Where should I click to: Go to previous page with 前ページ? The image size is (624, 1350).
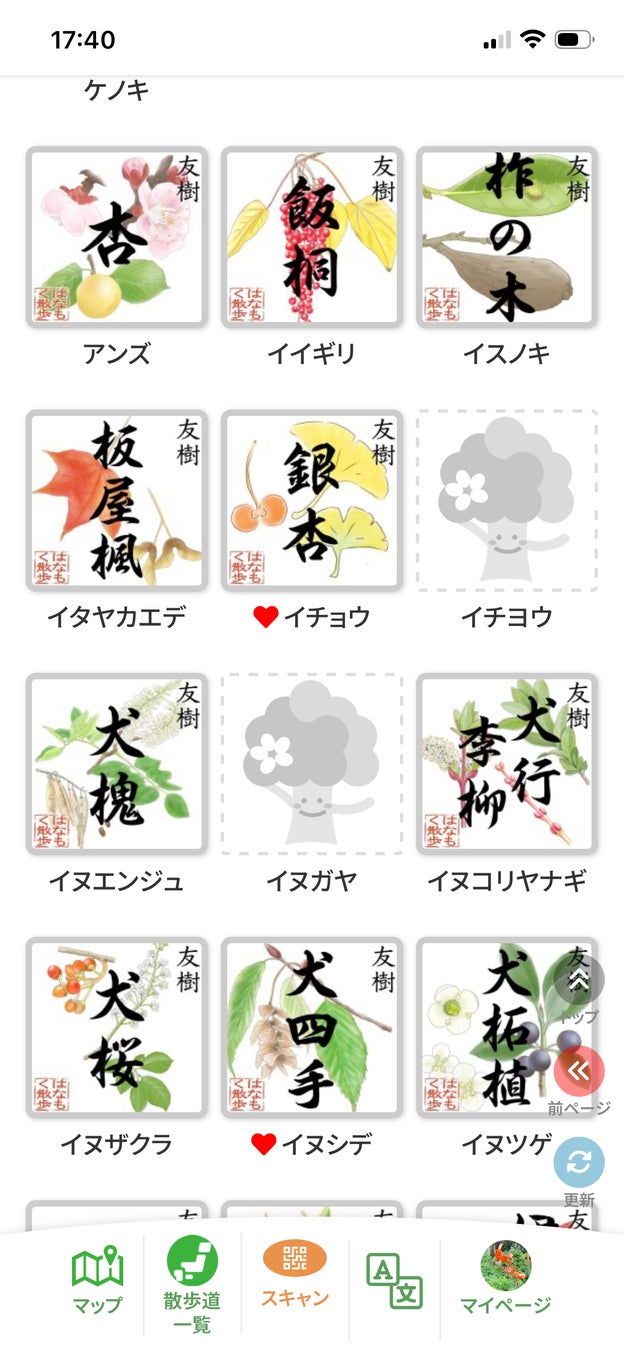click(x=579, y=1072)
